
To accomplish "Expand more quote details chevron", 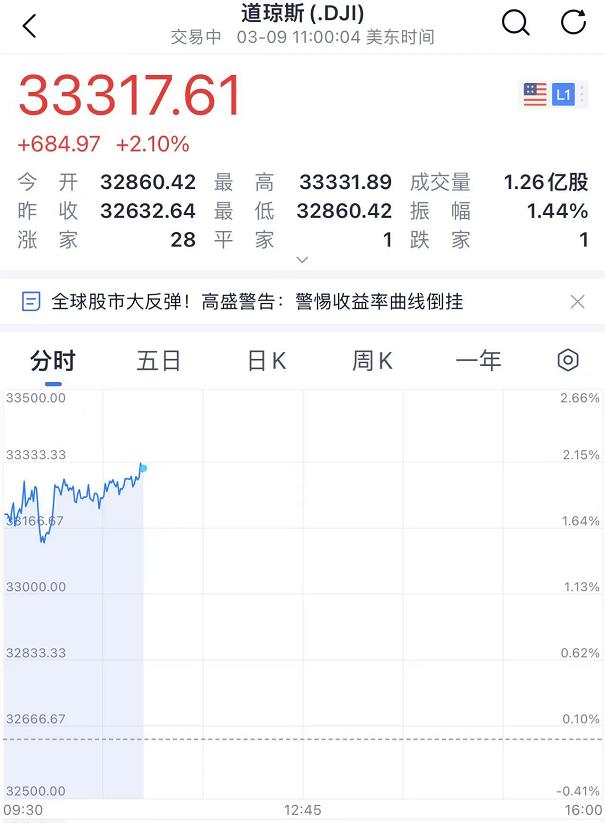I will point(302,260).
